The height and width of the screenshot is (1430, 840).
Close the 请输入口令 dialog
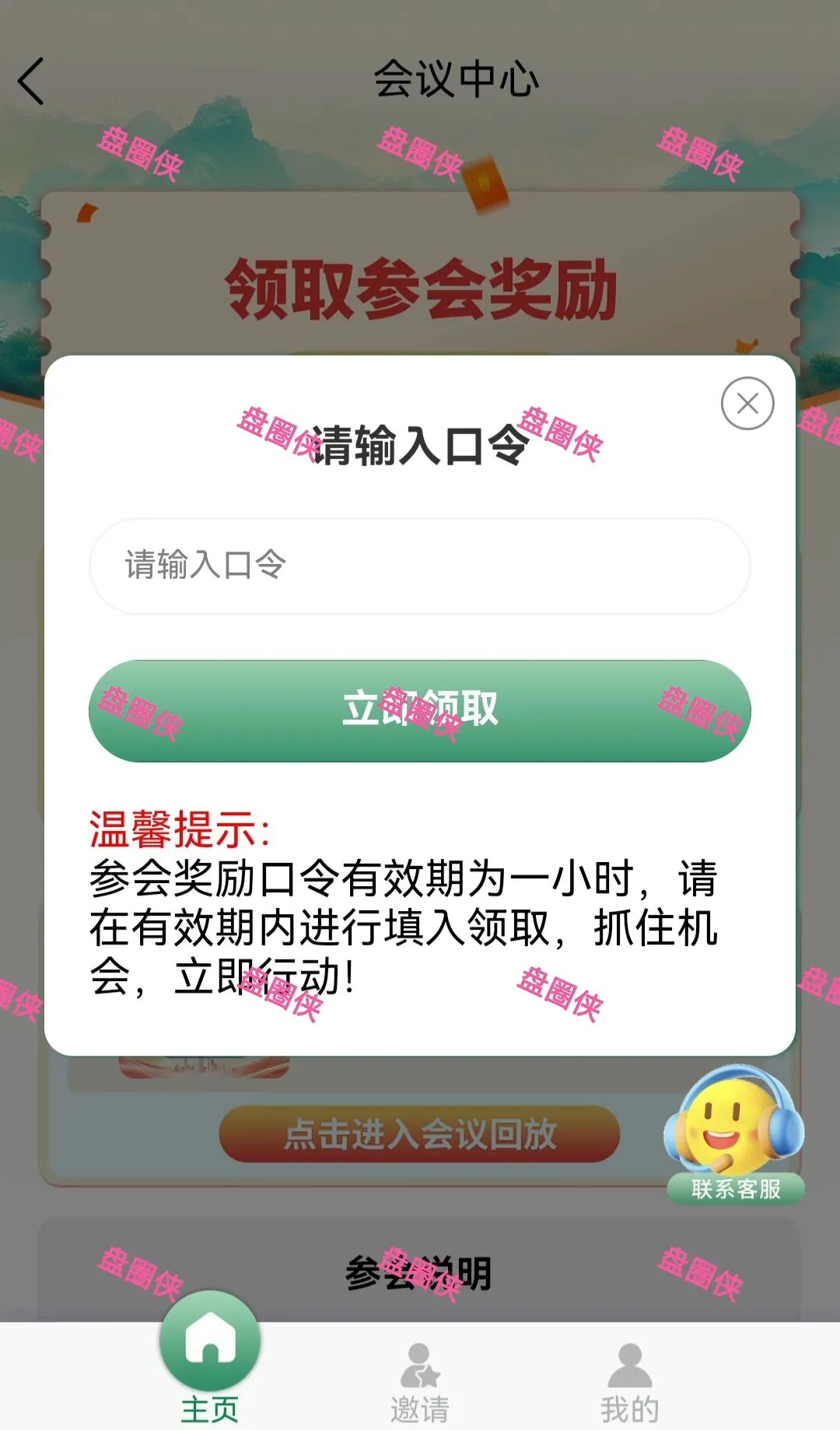pyautogui.click(x=747, y=403)
